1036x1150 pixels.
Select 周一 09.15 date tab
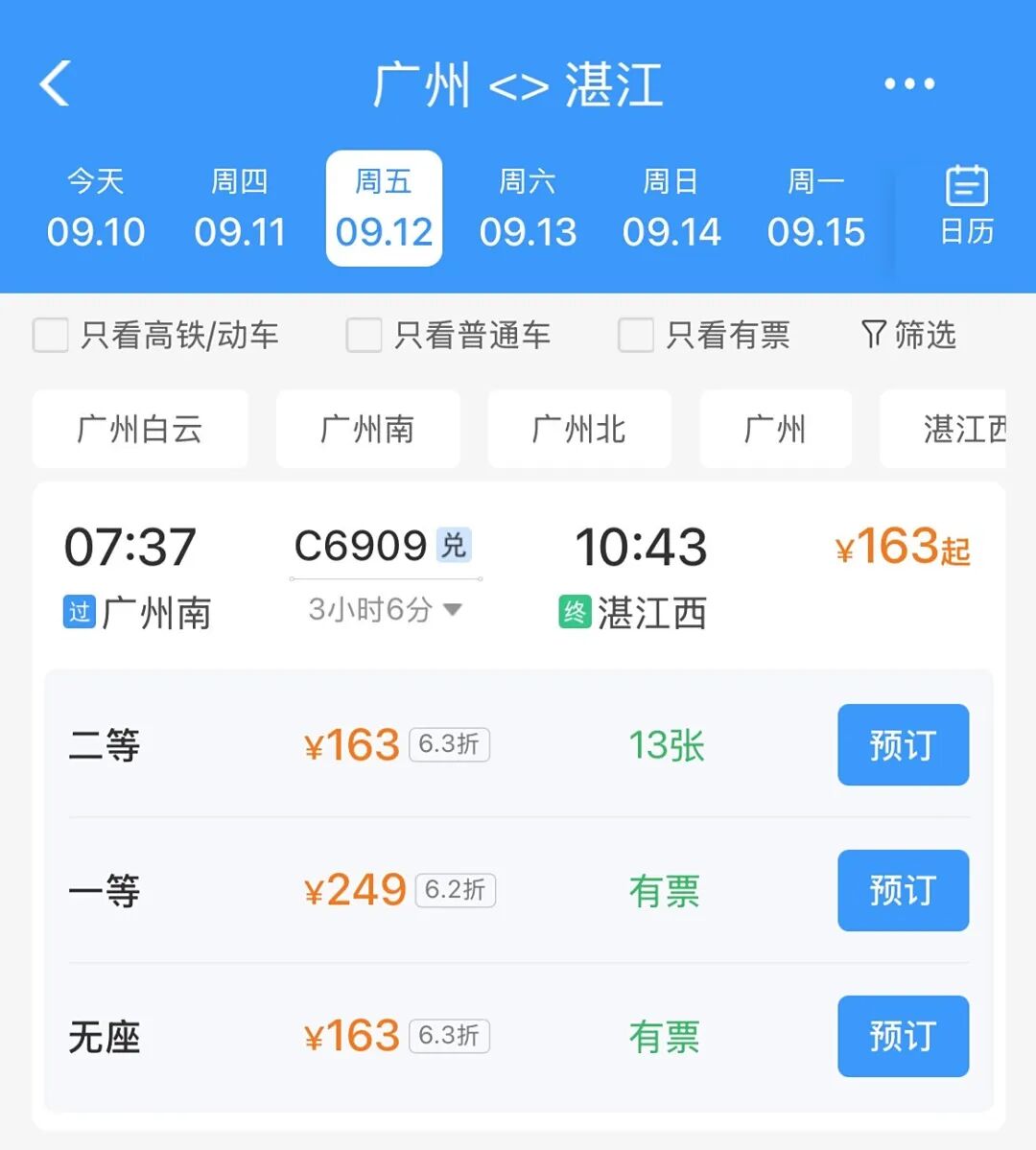pyautogui.click(x=816, y=208)
